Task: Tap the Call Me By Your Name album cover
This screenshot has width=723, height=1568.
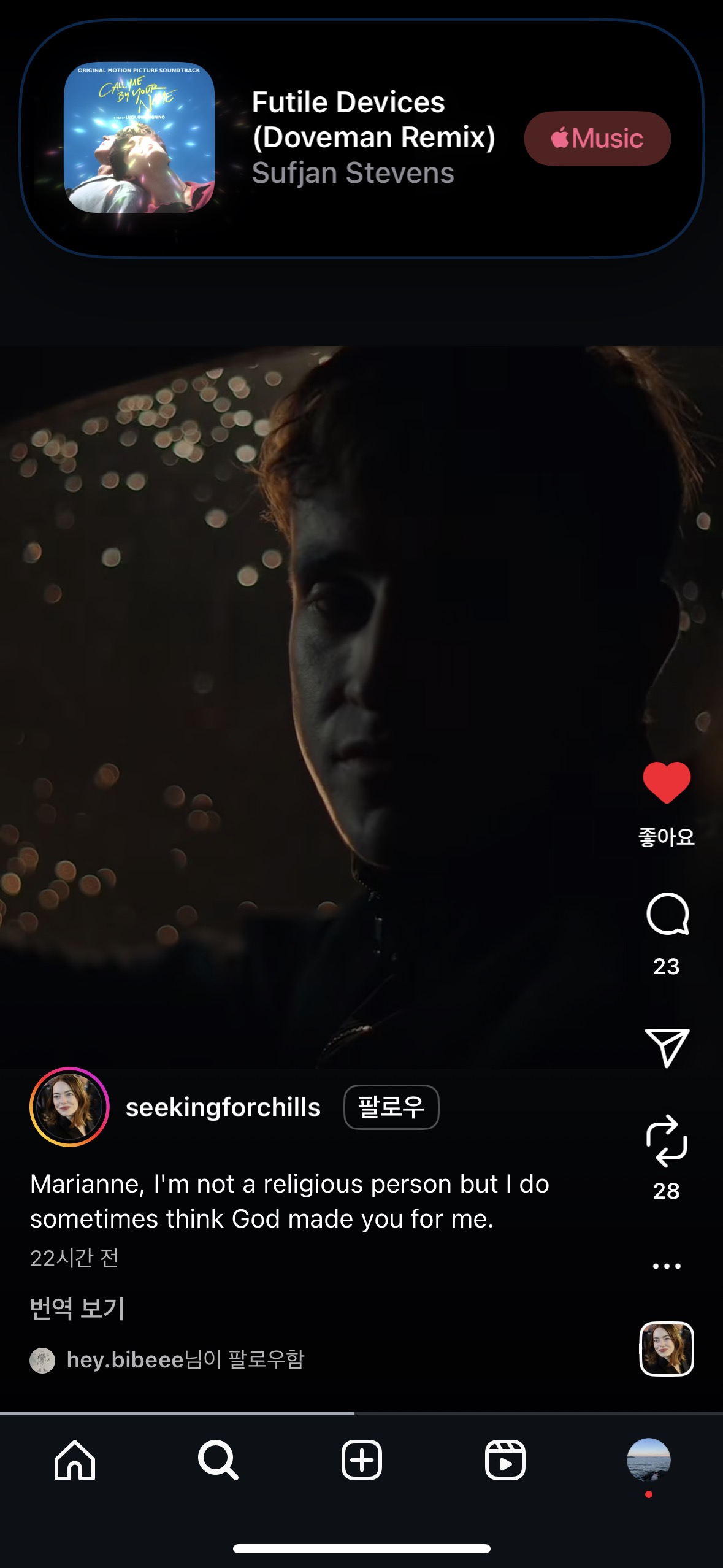Action: 139,138
